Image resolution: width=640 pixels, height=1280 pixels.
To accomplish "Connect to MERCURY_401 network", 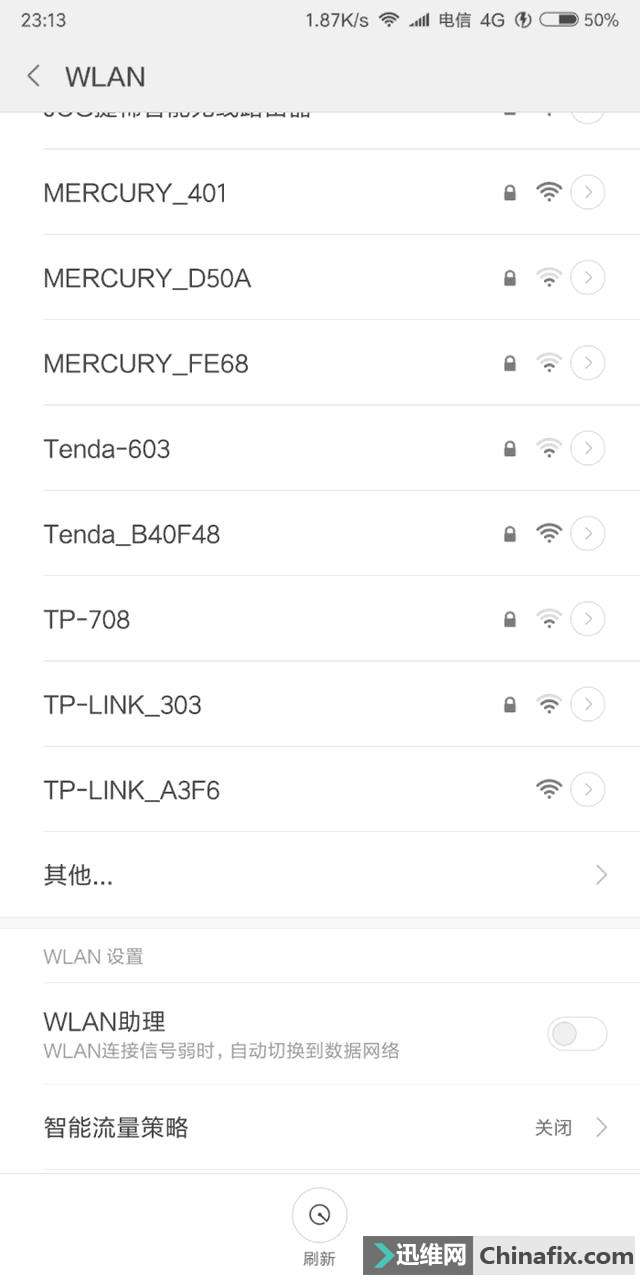I will 136,193.
